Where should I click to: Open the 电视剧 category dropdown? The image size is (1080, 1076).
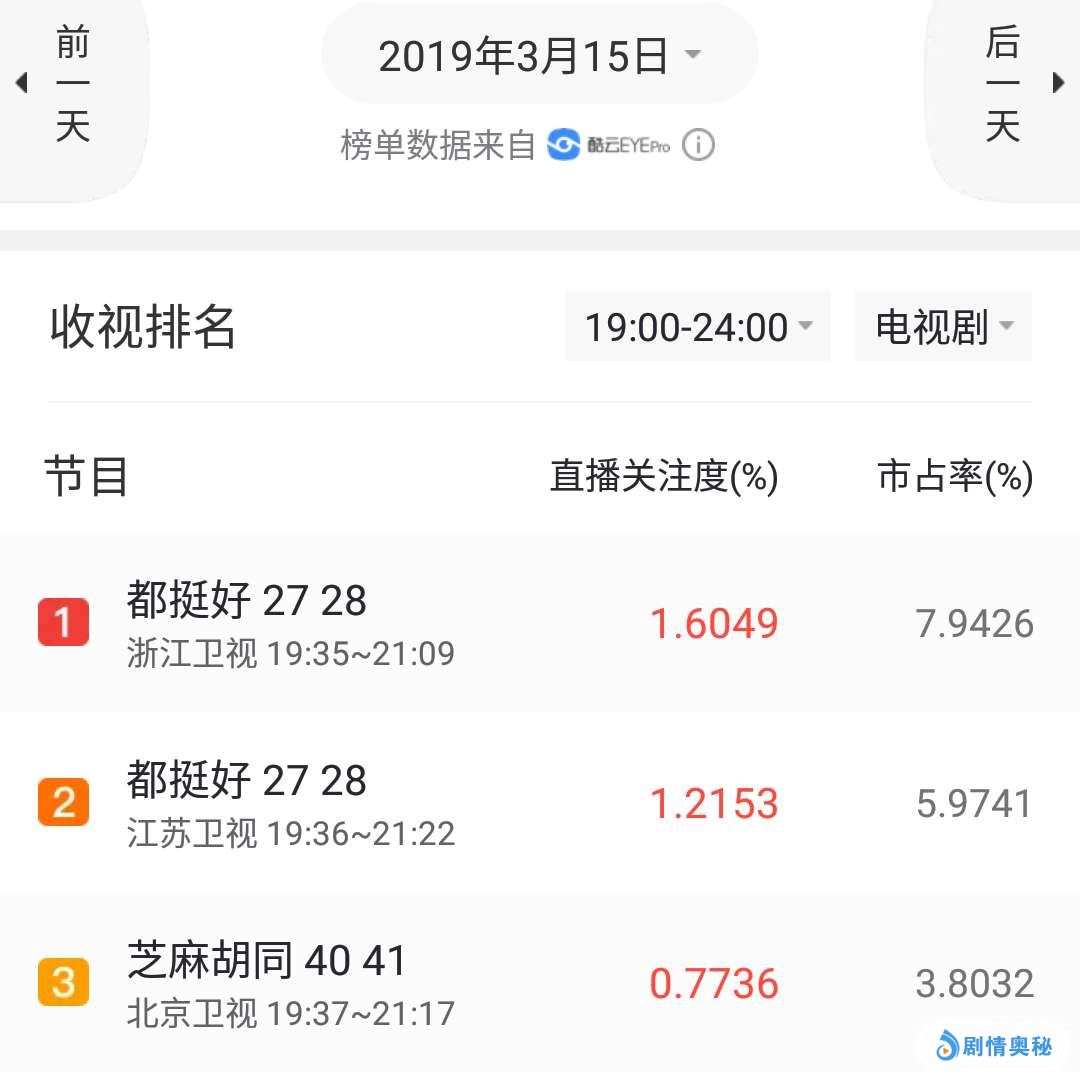[x=943, y=327]
